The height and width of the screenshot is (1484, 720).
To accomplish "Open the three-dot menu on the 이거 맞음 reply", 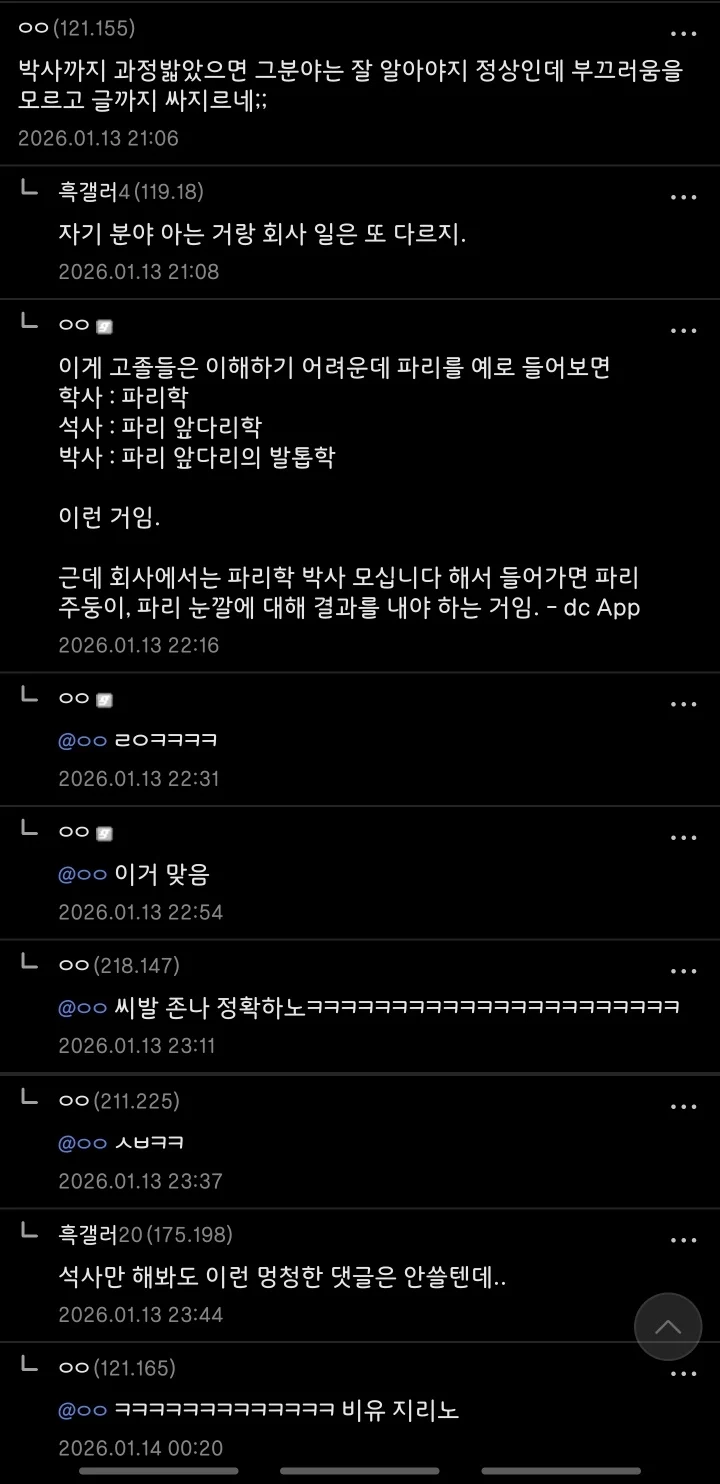I will [x=683, y=838].
